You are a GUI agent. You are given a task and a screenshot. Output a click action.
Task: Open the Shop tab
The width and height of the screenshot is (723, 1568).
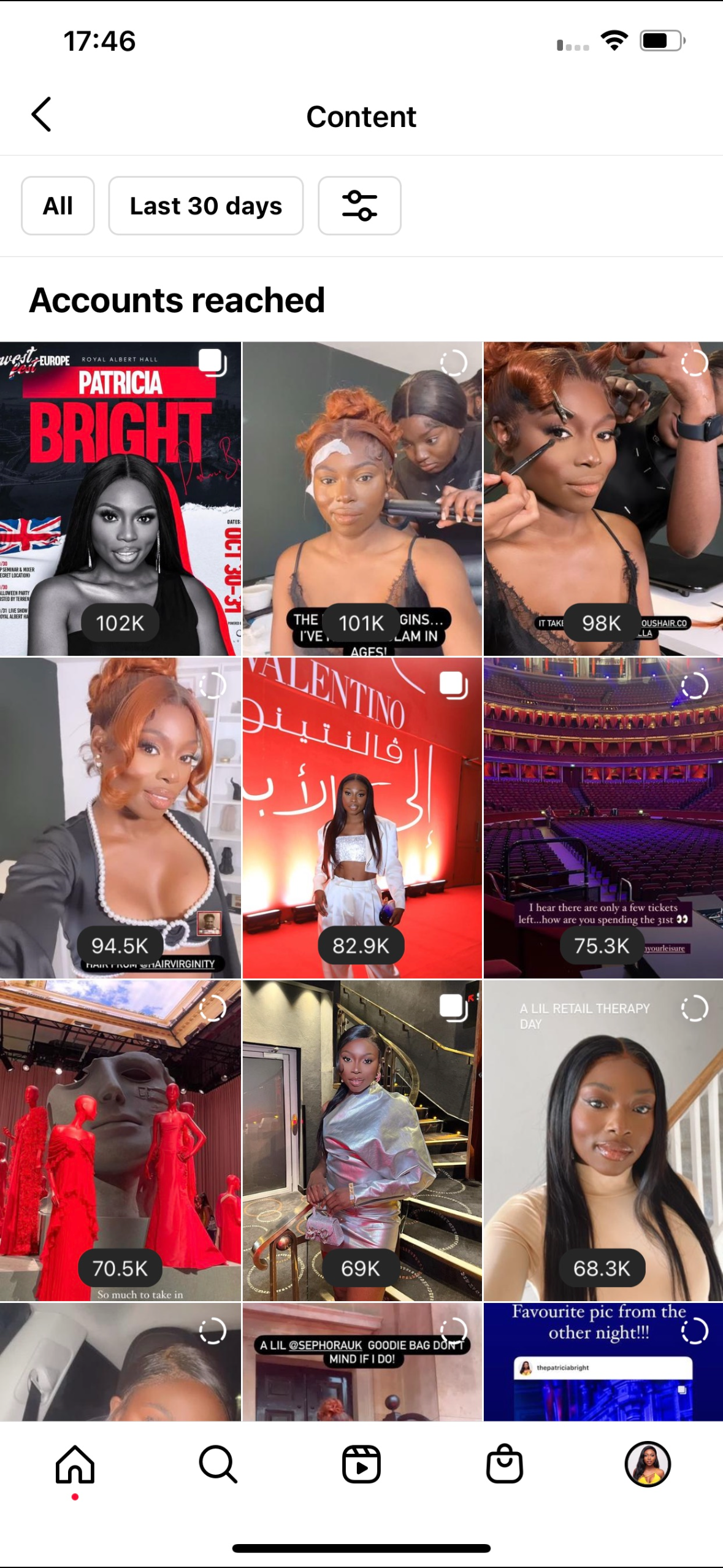[x=504, y=1465]
